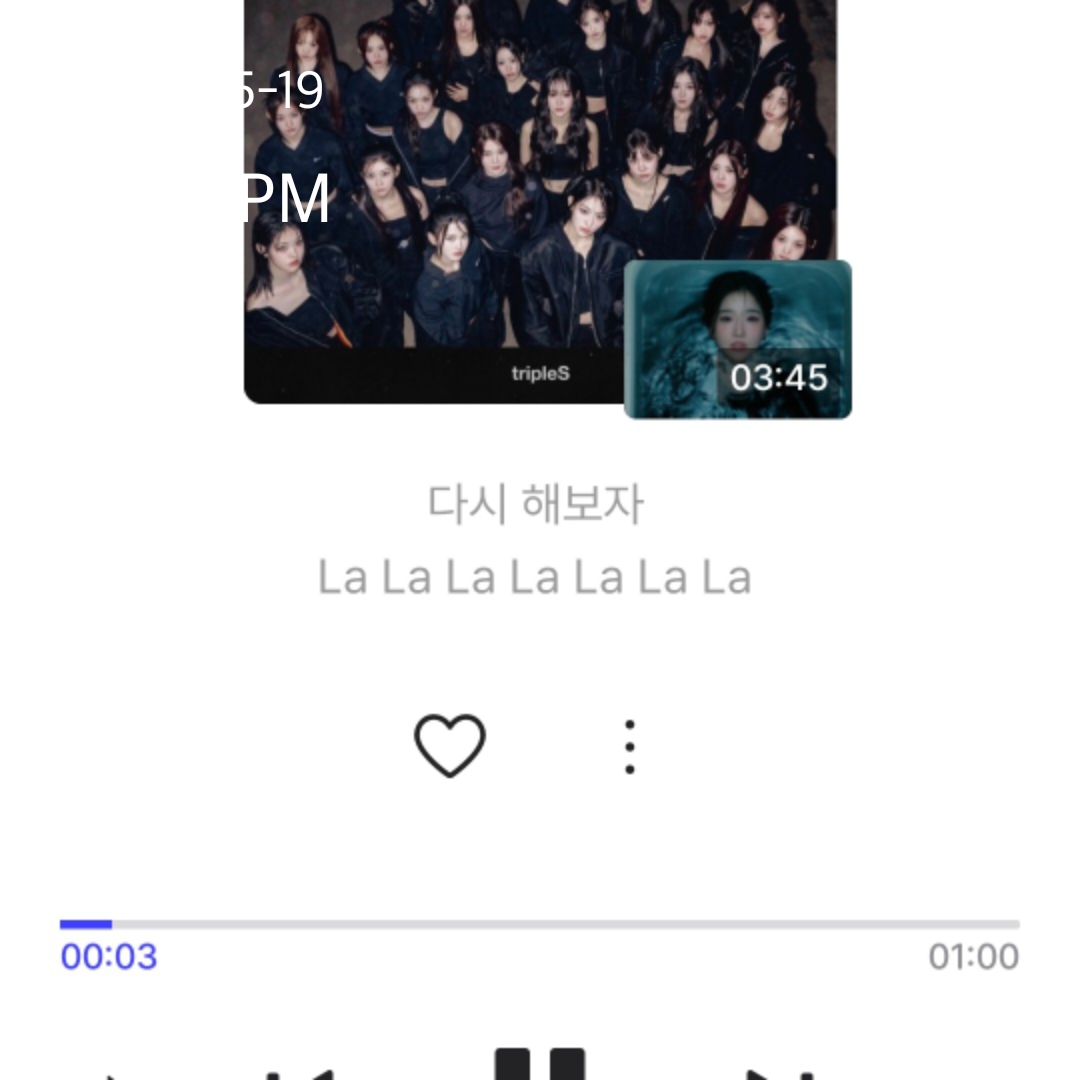Open the three-dot more options menu
Viewport: 1080px width, 1080px height.
click(629, 746)
